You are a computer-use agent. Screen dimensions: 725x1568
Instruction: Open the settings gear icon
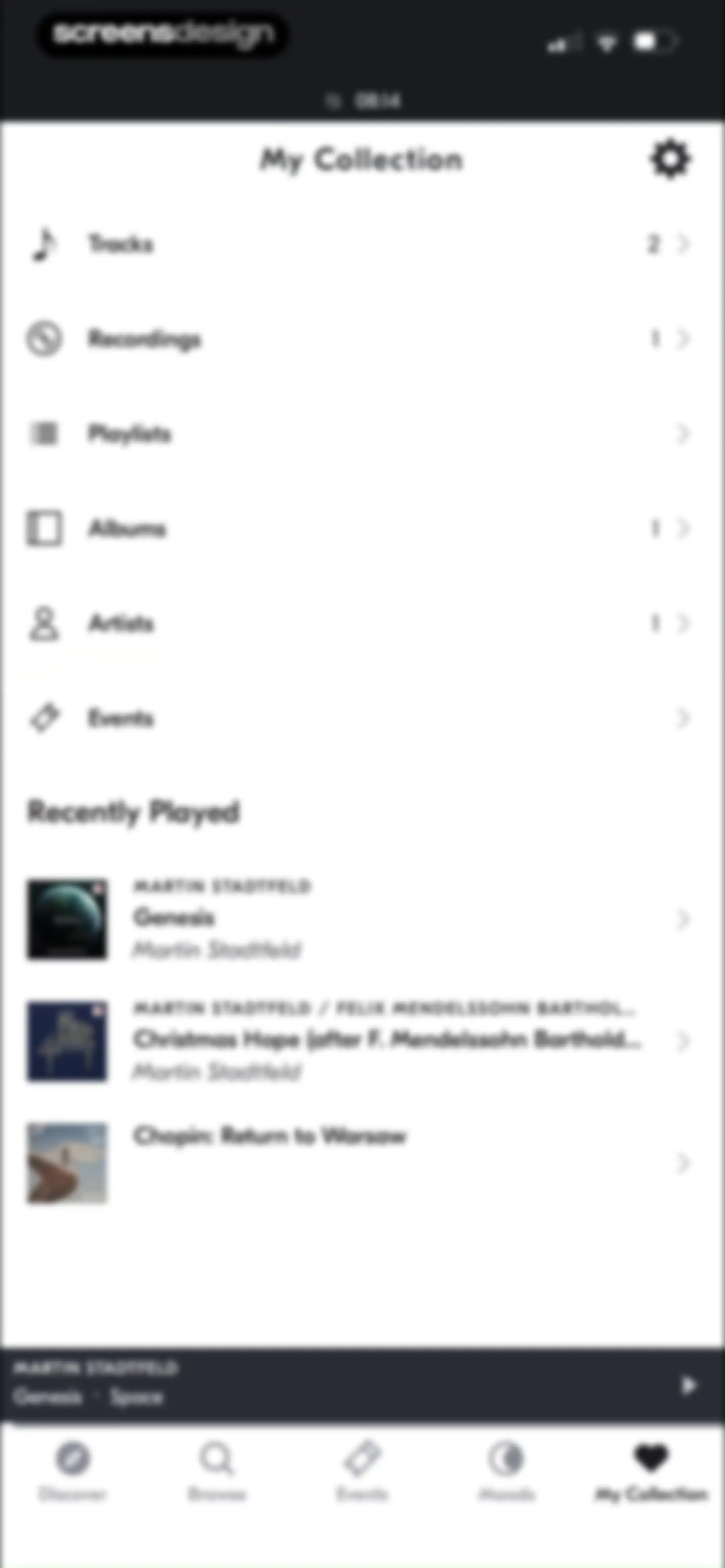point(670,159)
